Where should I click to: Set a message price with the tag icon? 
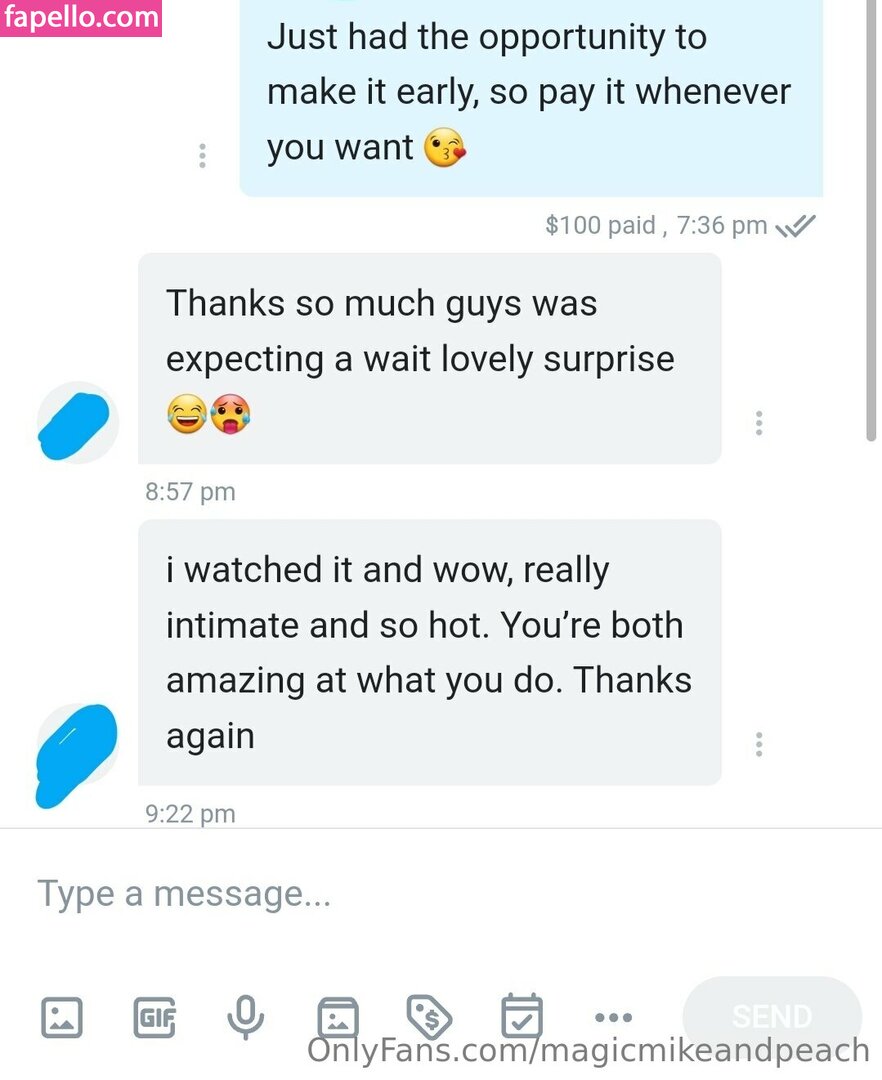430,1018
